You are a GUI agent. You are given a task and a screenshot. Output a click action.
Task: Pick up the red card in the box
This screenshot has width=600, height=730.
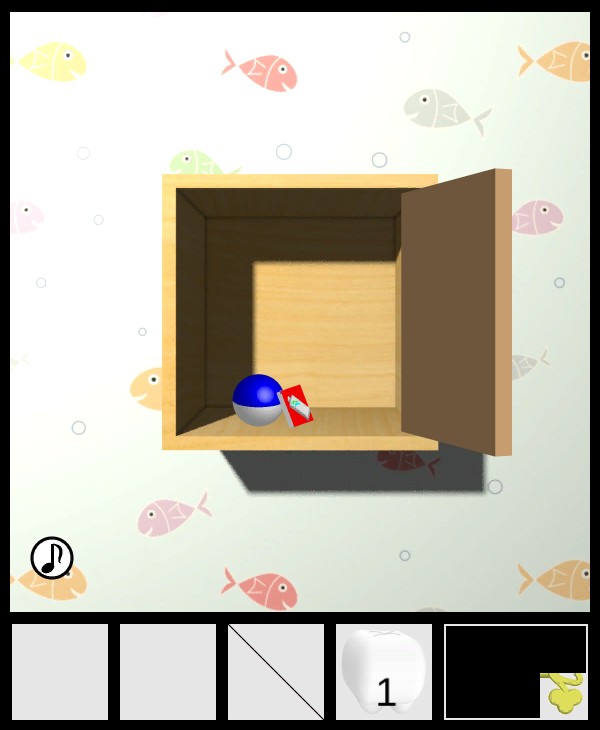click(298, 406)
